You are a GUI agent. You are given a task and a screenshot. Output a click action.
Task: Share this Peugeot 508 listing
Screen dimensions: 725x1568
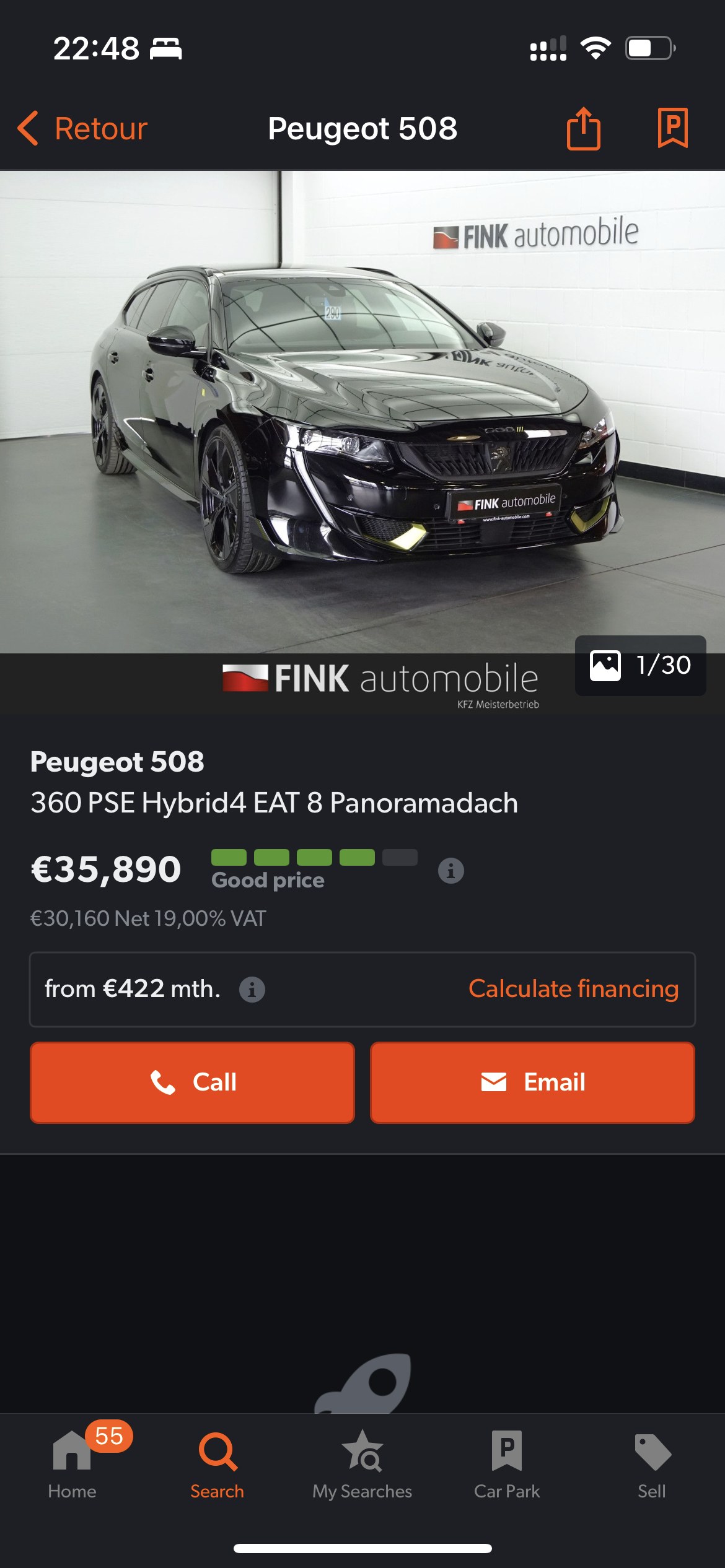coord(583,128)
